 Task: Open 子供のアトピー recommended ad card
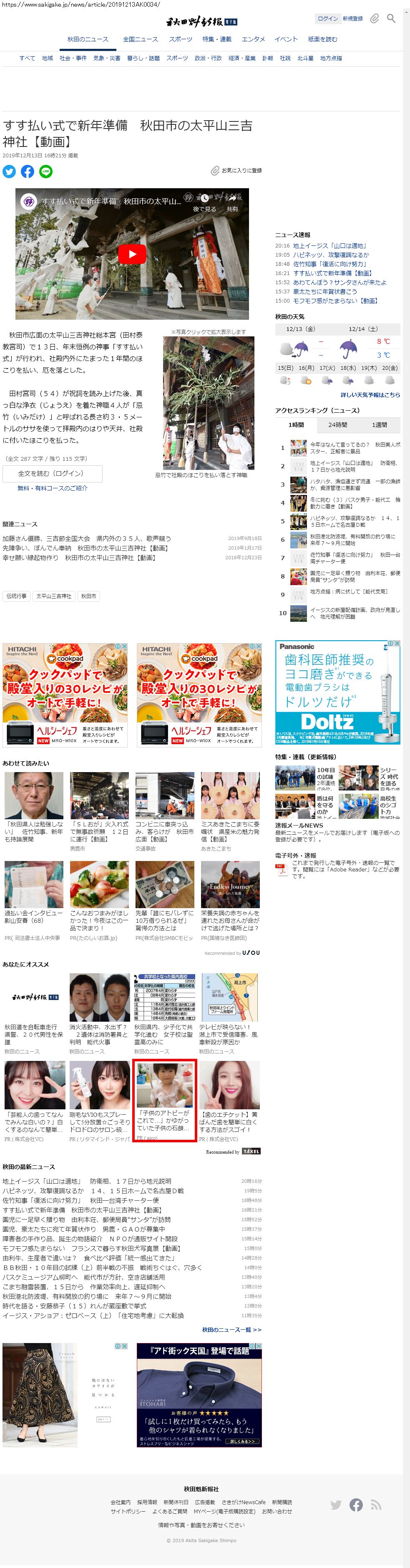click(x=164, y=1101)
